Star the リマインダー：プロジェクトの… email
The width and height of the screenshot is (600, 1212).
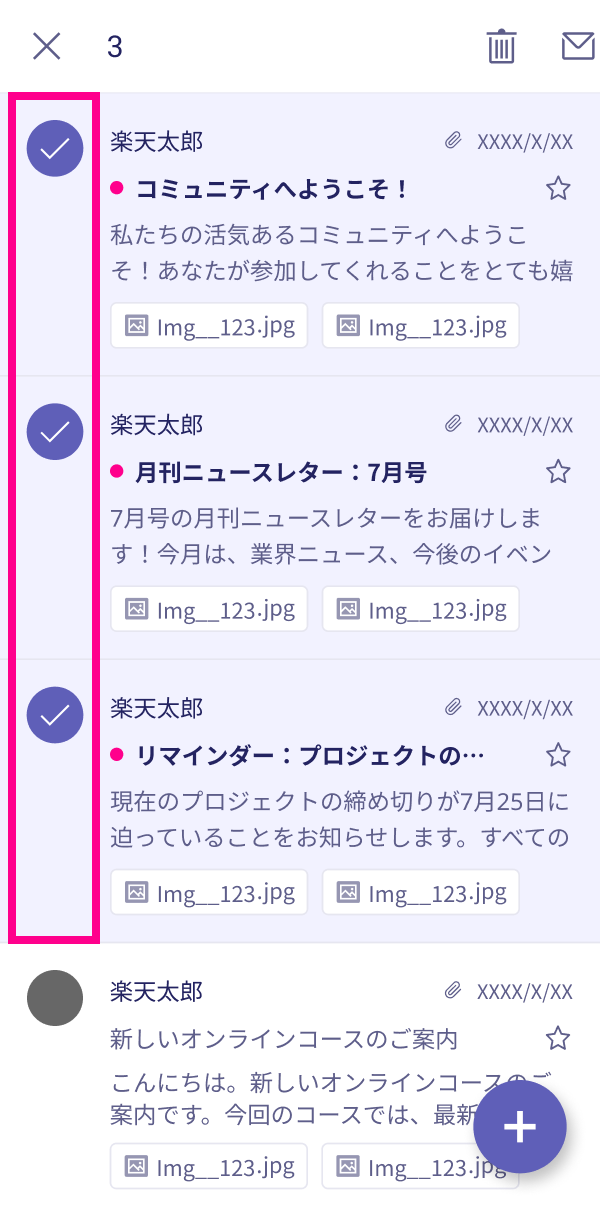(x=557, y=754)
